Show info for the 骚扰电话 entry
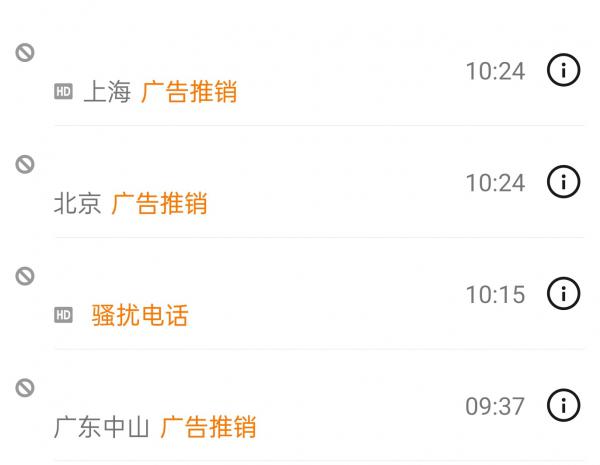Image resolution: width=600 pixels, height=465 pixels. (564, 294)
